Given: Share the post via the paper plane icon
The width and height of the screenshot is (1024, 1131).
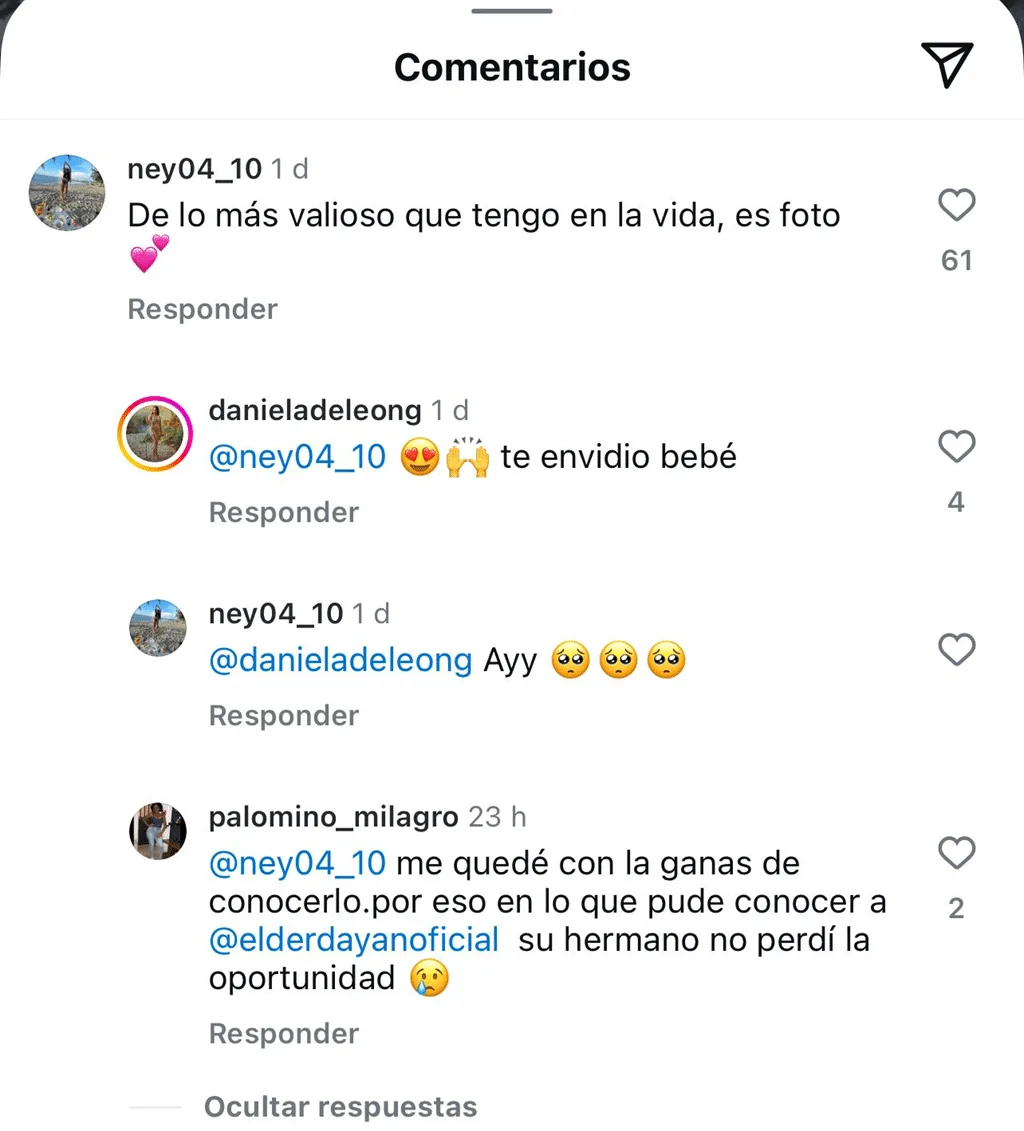Looking at the screenshot, I should (947, 65).
